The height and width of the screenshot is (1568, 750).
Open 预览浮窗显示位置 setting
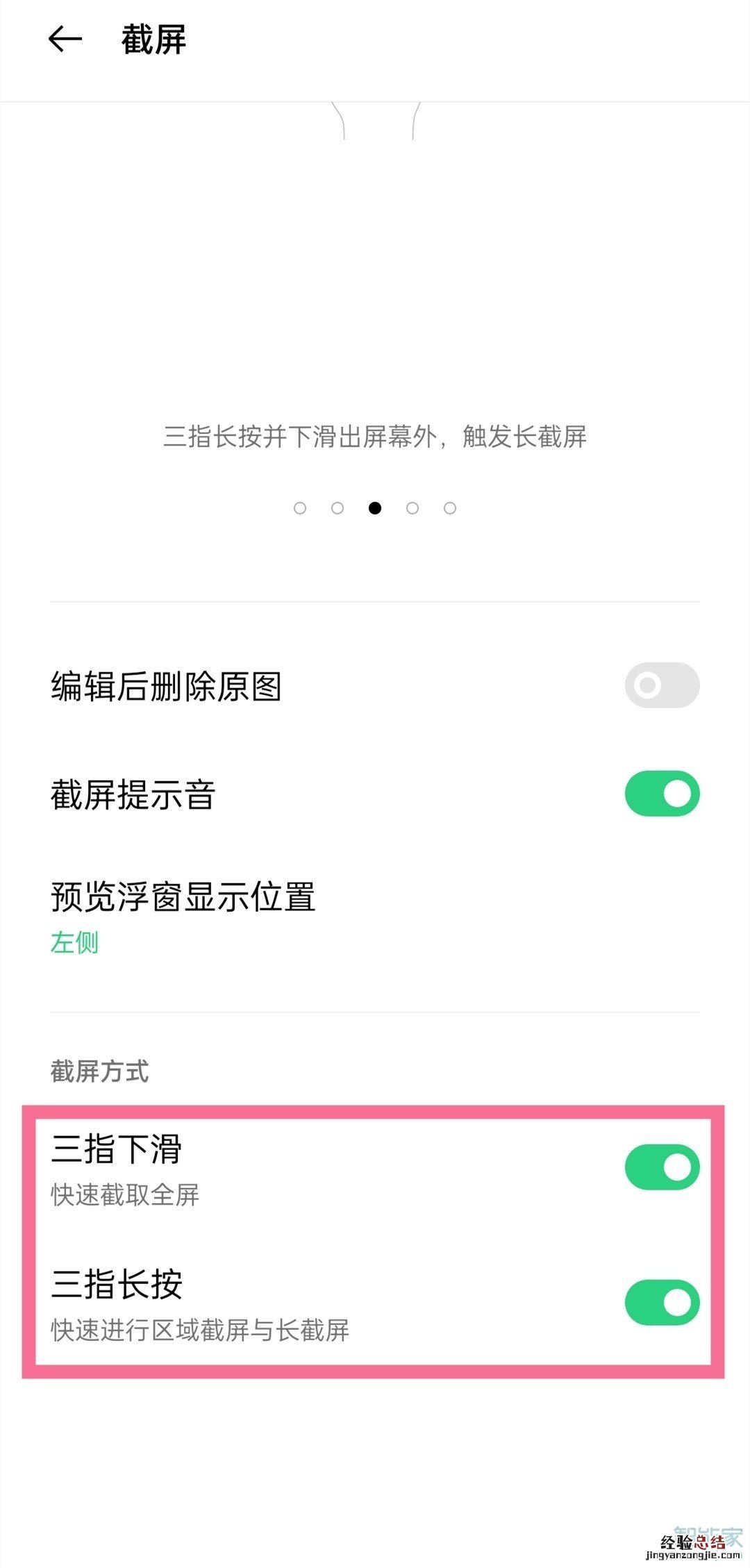(x=183, y=915)
